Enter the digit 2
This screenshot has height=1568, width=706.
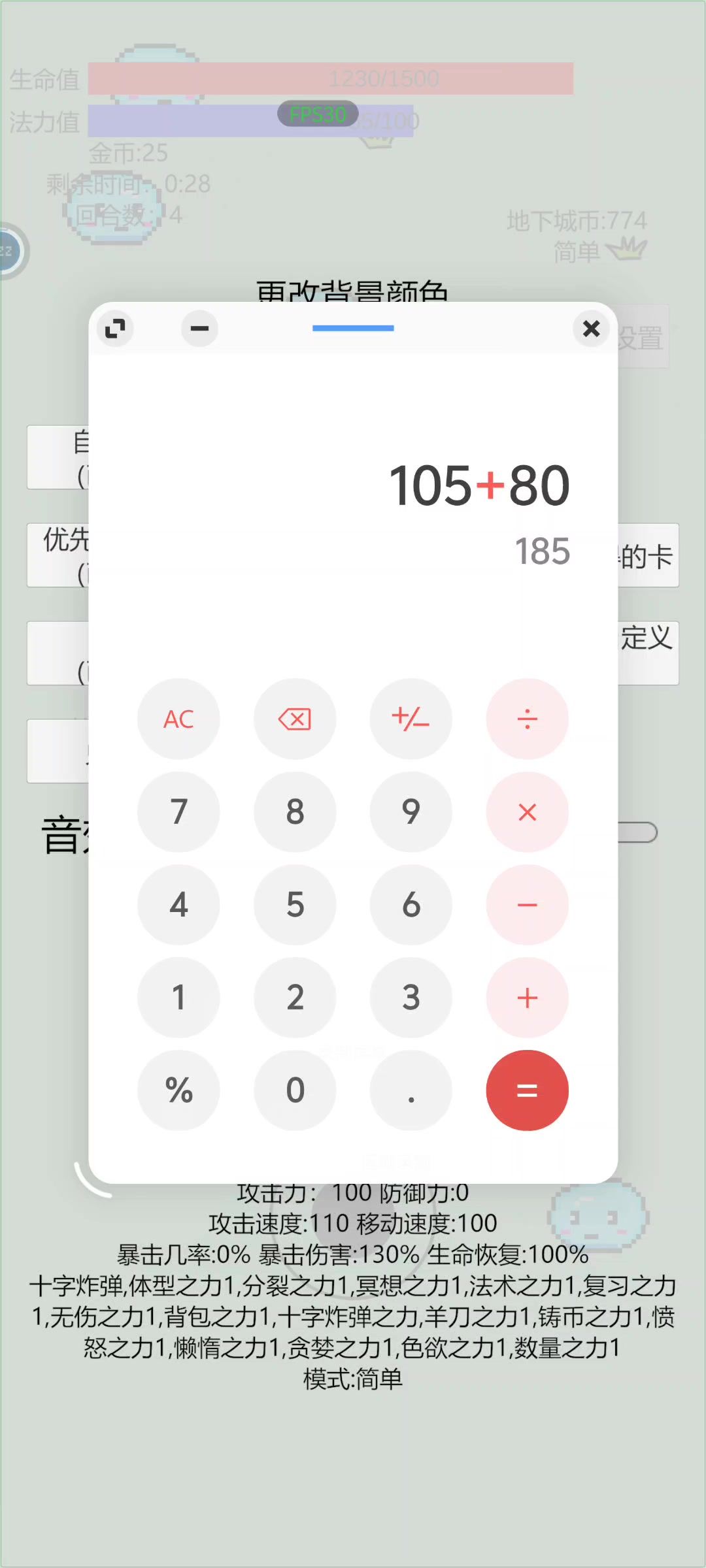click(295, 998)
